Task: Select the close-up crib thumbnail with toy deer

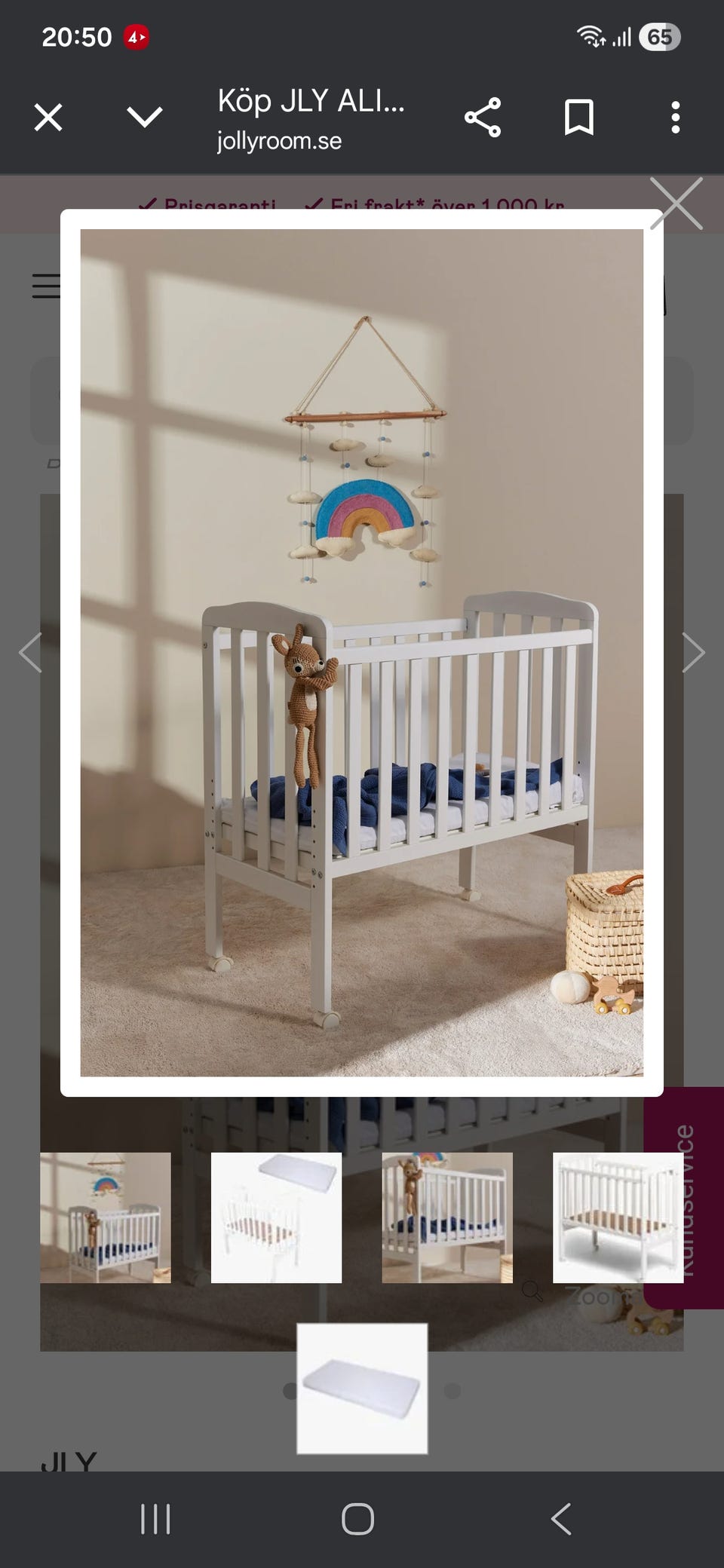Action: 447,1217
